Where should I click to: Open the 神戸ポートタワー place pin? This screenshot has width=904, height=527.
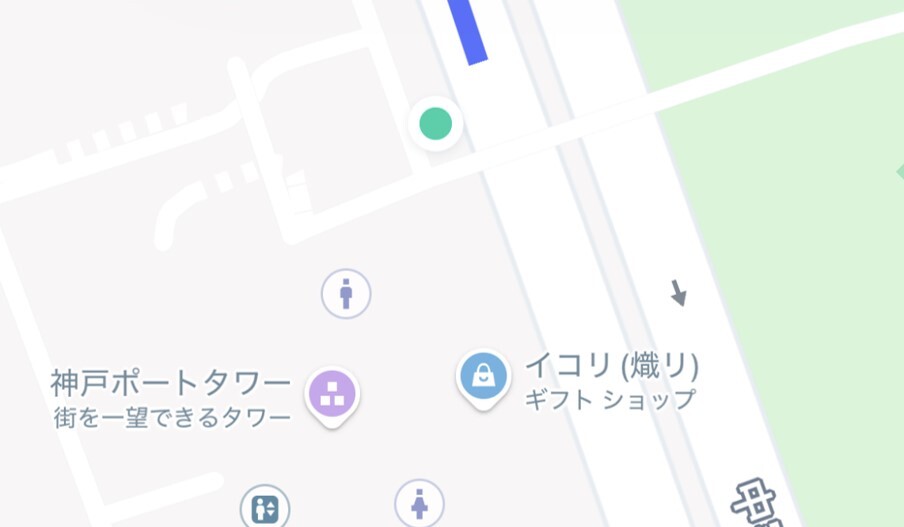point(332,392)
